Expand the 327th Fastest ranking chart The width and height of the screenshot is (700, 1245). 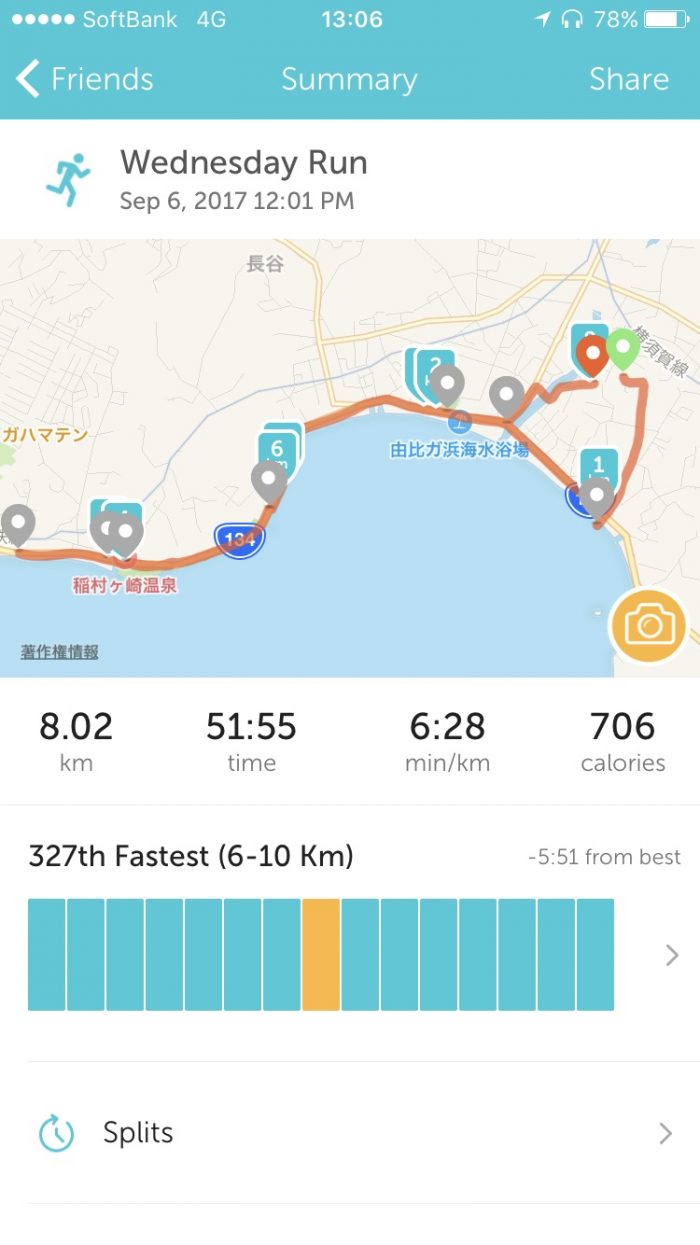tap(672, 955)
